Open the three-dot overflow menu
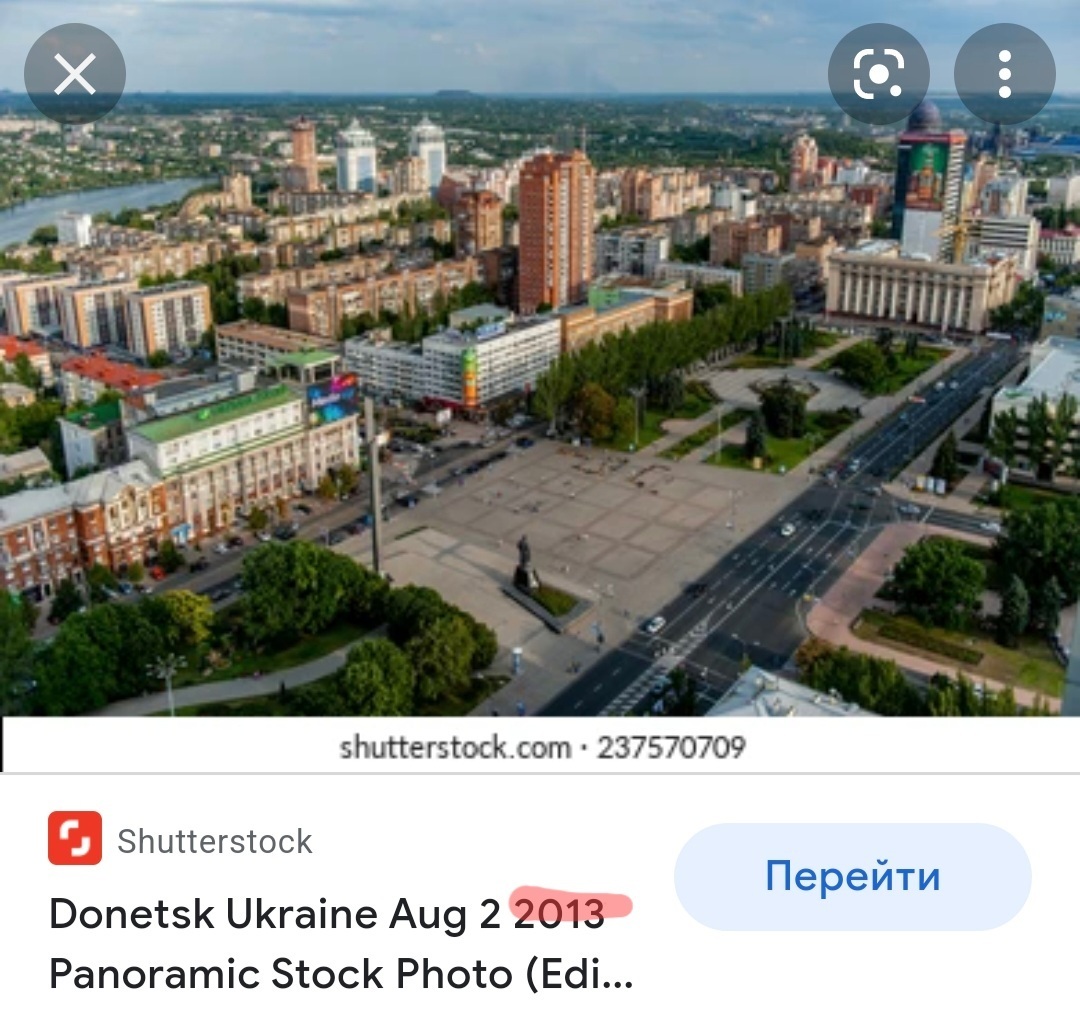Image resolution: width=1080 pixels, height=1025 pixels. (x=1004, y=75)
